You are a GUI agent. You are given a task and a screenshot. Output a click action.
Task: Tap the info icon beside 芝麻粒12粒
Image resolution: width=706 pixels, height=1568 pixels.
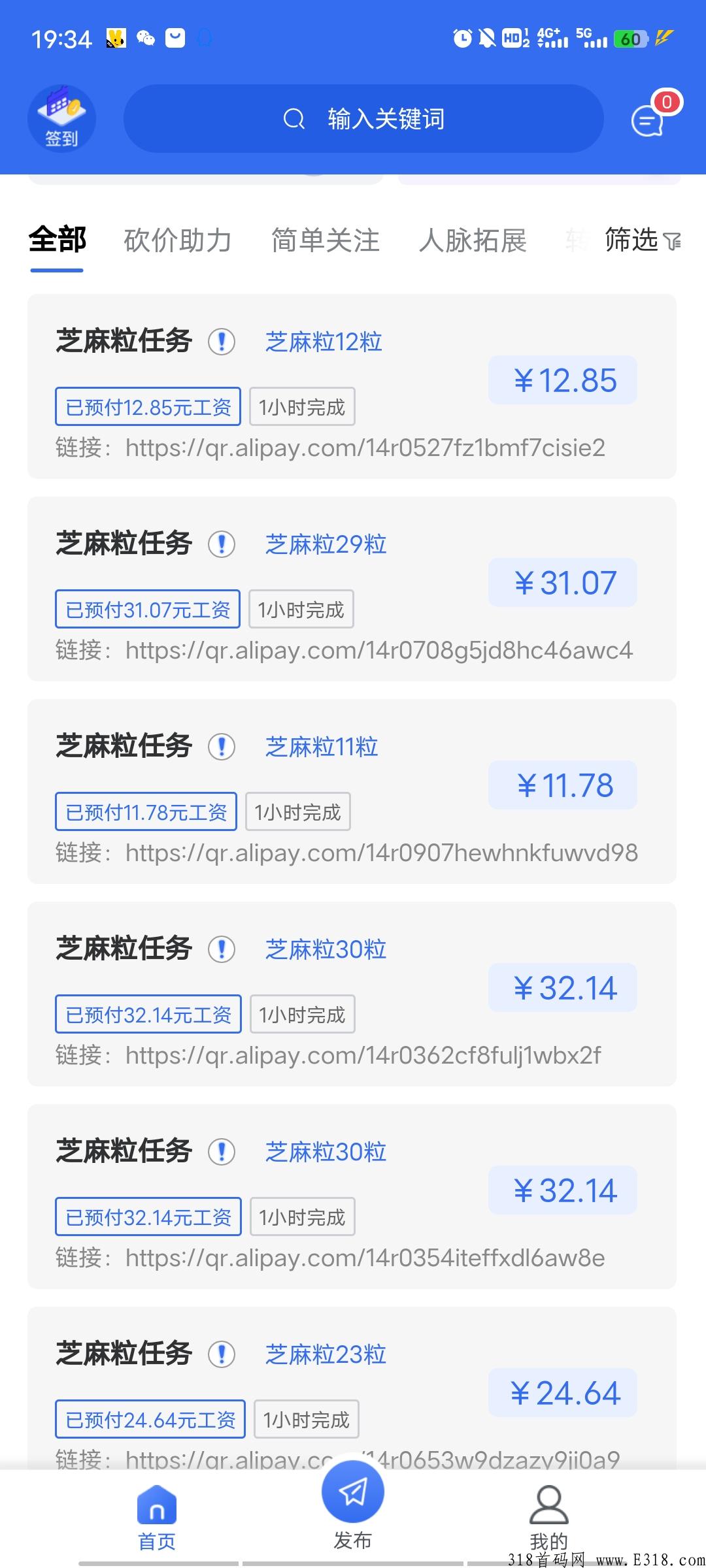pos(222,341)
